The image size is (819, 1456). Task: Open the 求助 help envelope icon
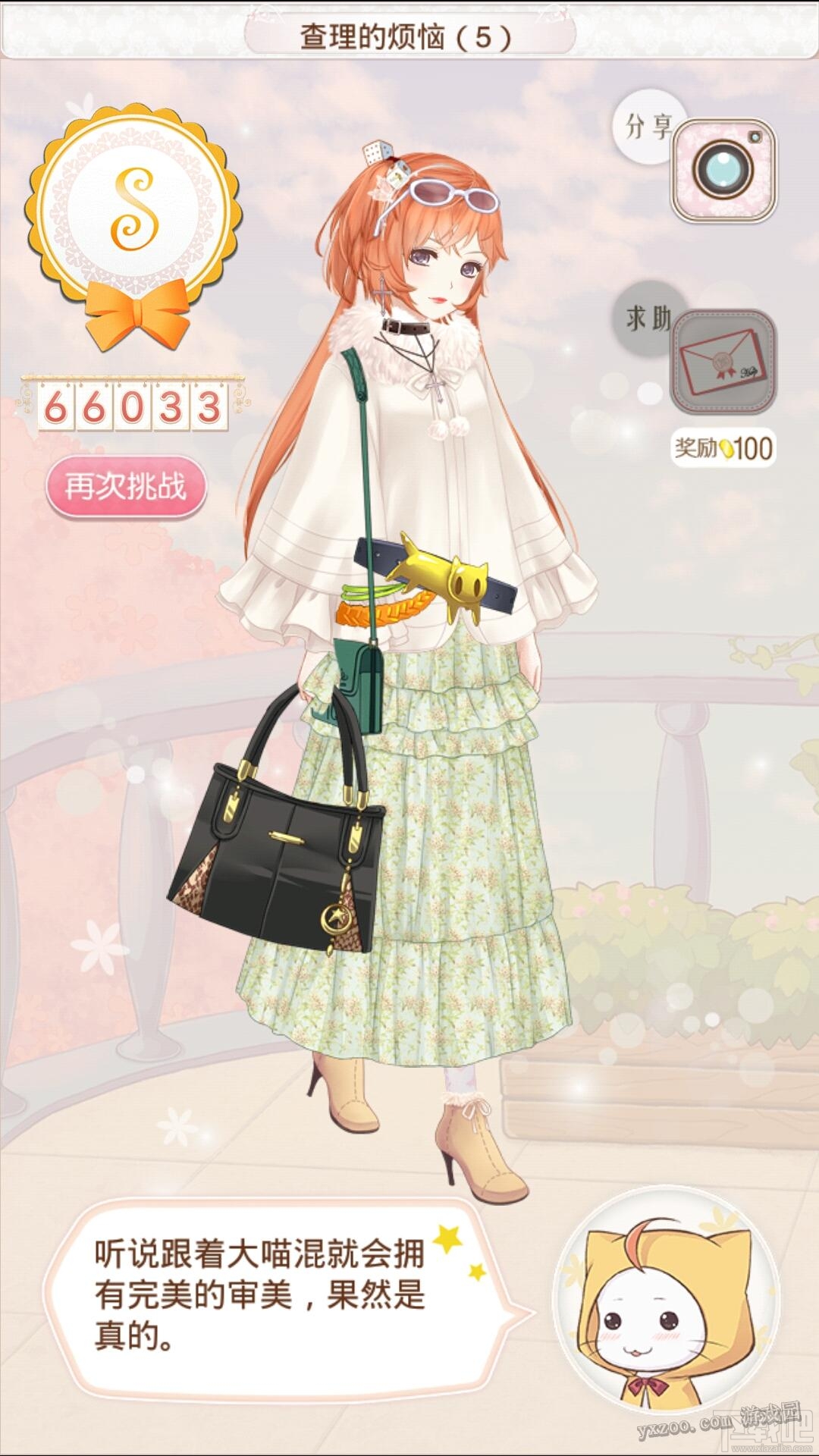(723, 360)
